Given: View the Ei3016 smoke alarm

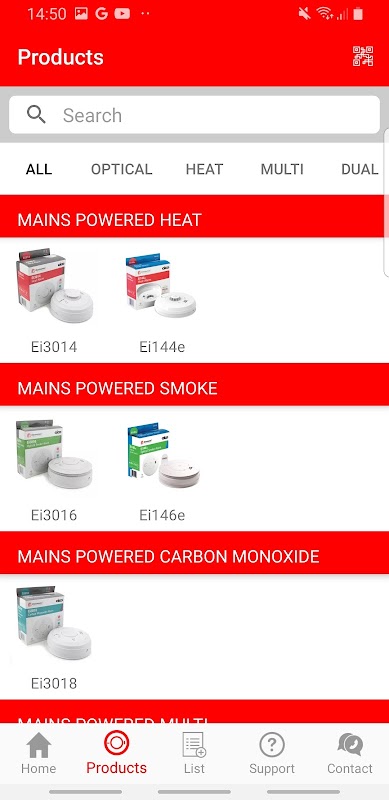Looking at the screenshot, I should (54, 469).
